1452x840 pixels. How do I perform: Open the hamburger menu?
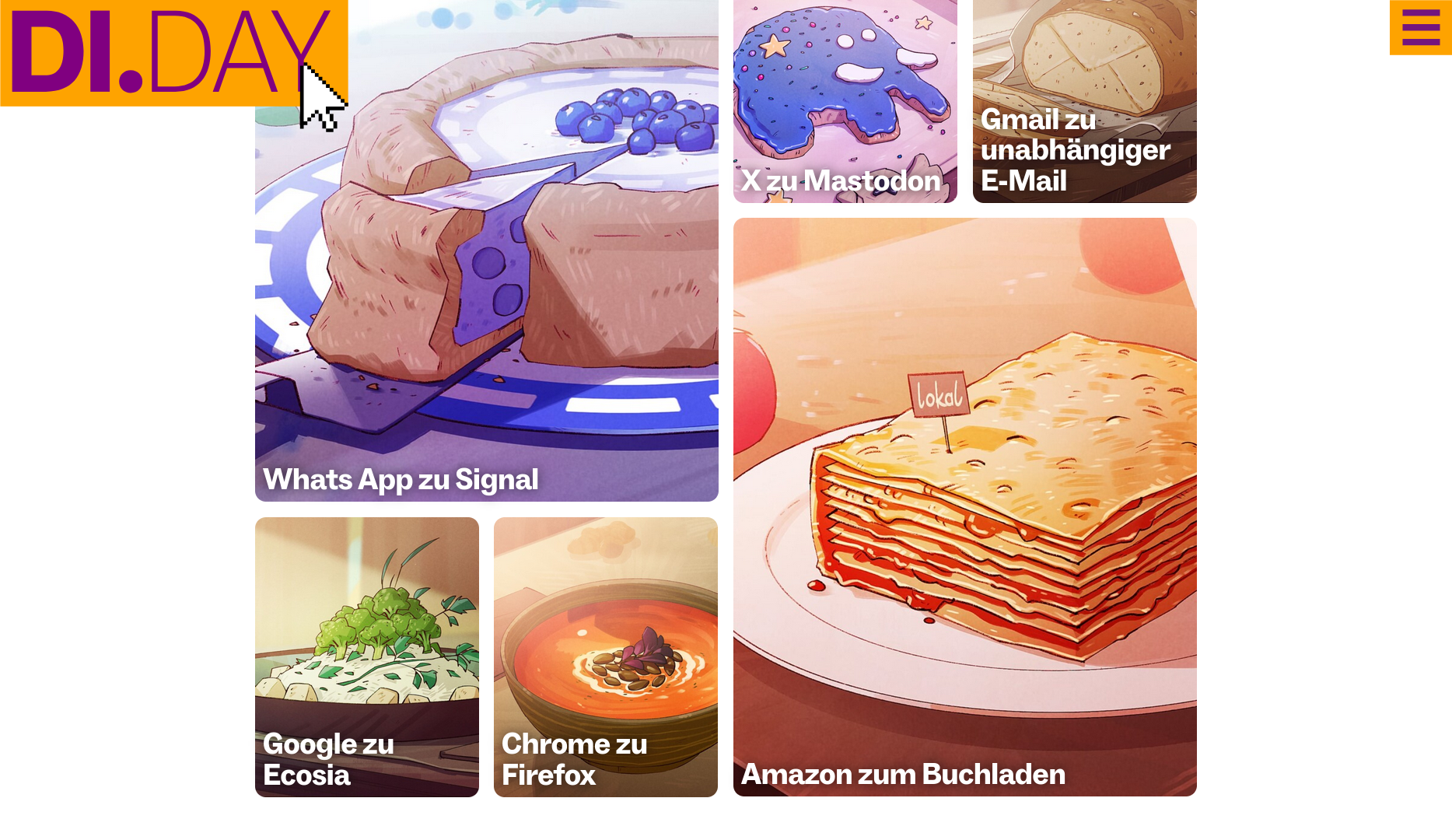click(1420, 27)
